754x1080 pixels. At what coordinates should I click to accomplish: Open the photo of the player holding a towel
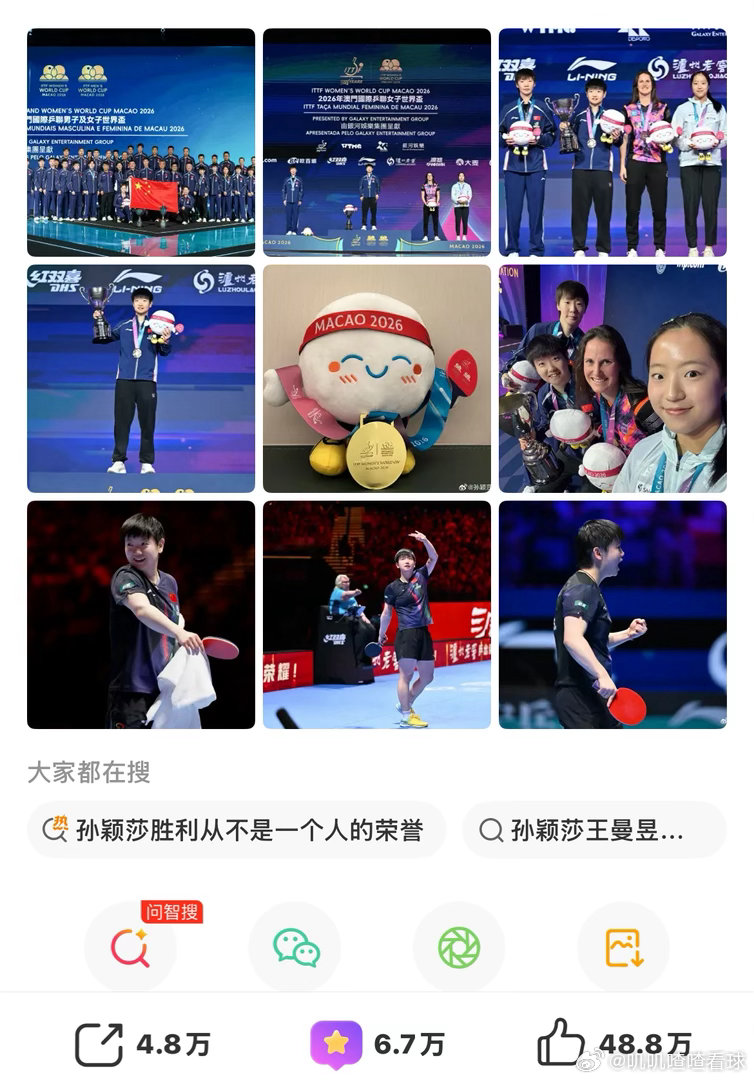click(141, 614)
